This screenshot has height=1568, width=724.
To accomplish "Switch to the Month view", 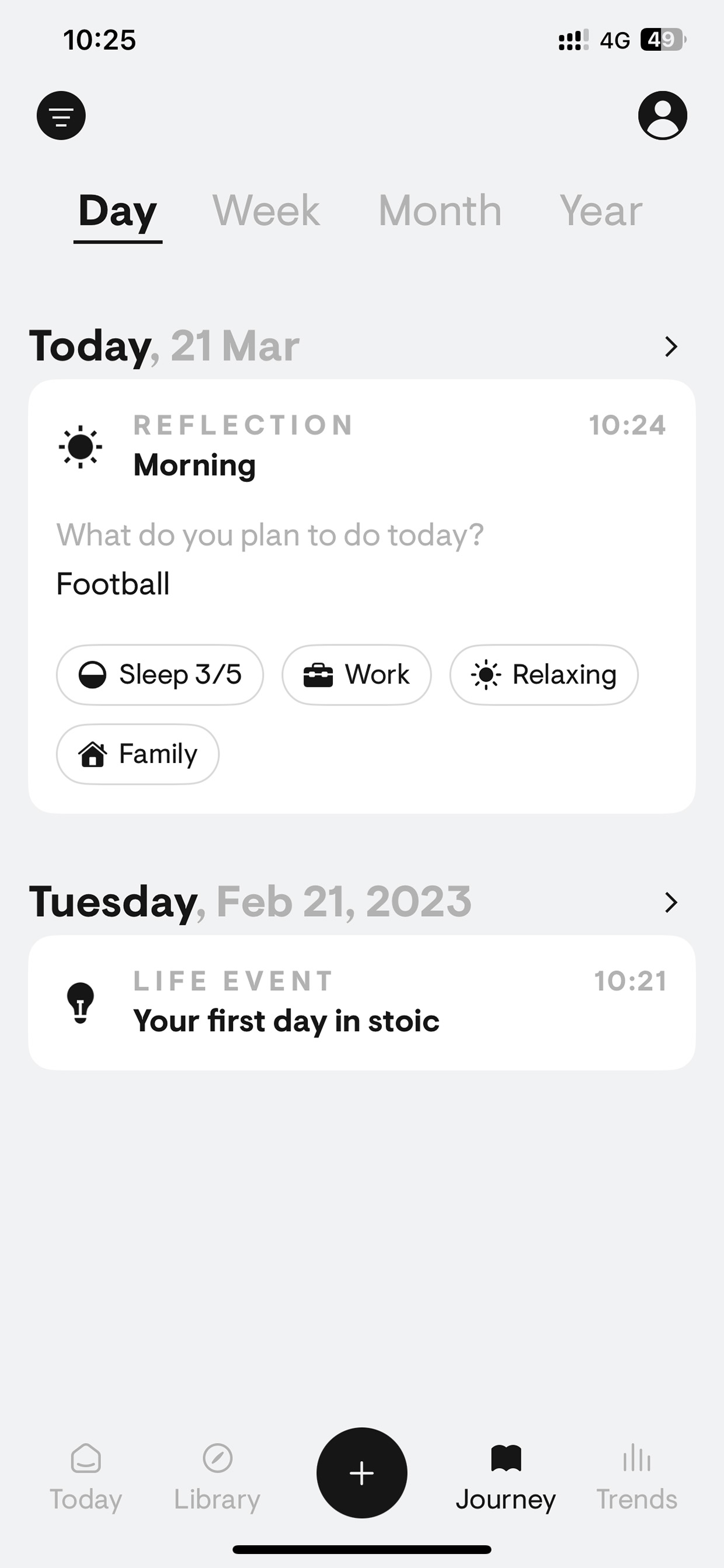I will coord(440,211).
